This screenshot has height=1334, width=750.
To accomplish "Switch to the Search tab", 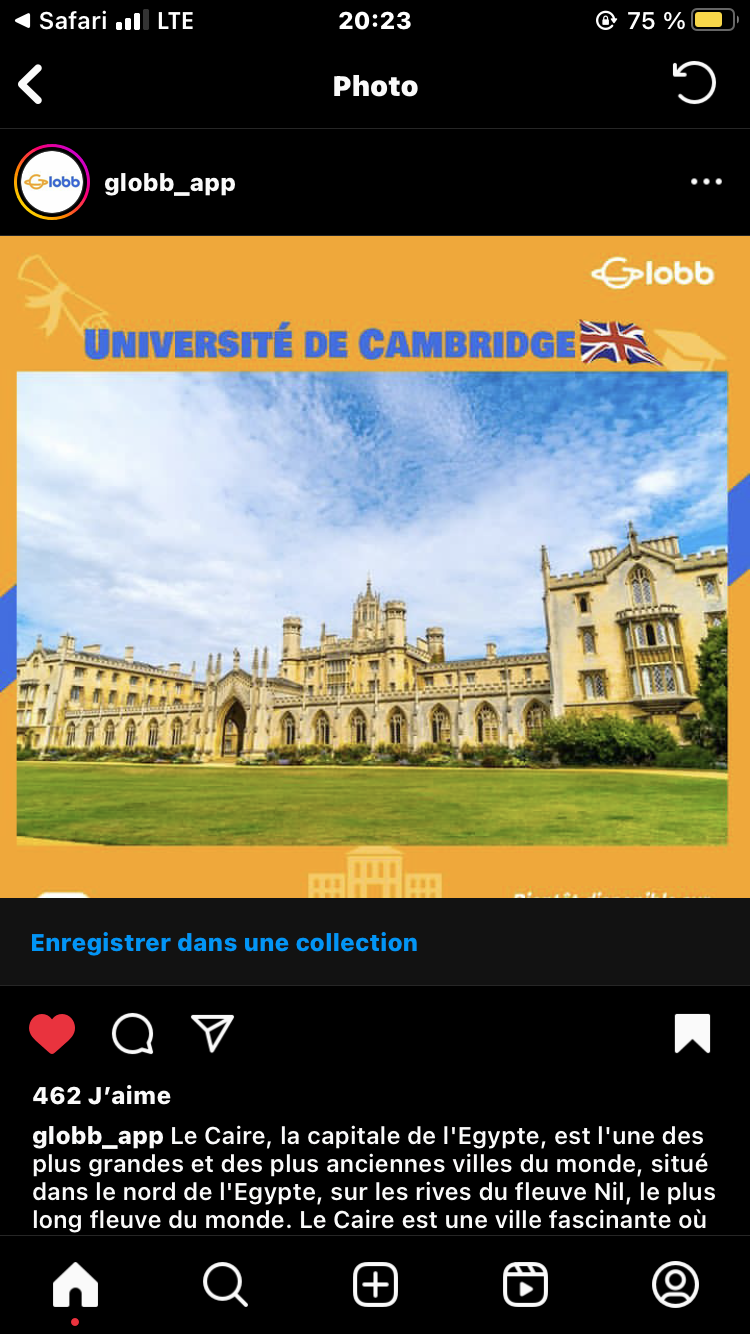I will click(225, 1284).
